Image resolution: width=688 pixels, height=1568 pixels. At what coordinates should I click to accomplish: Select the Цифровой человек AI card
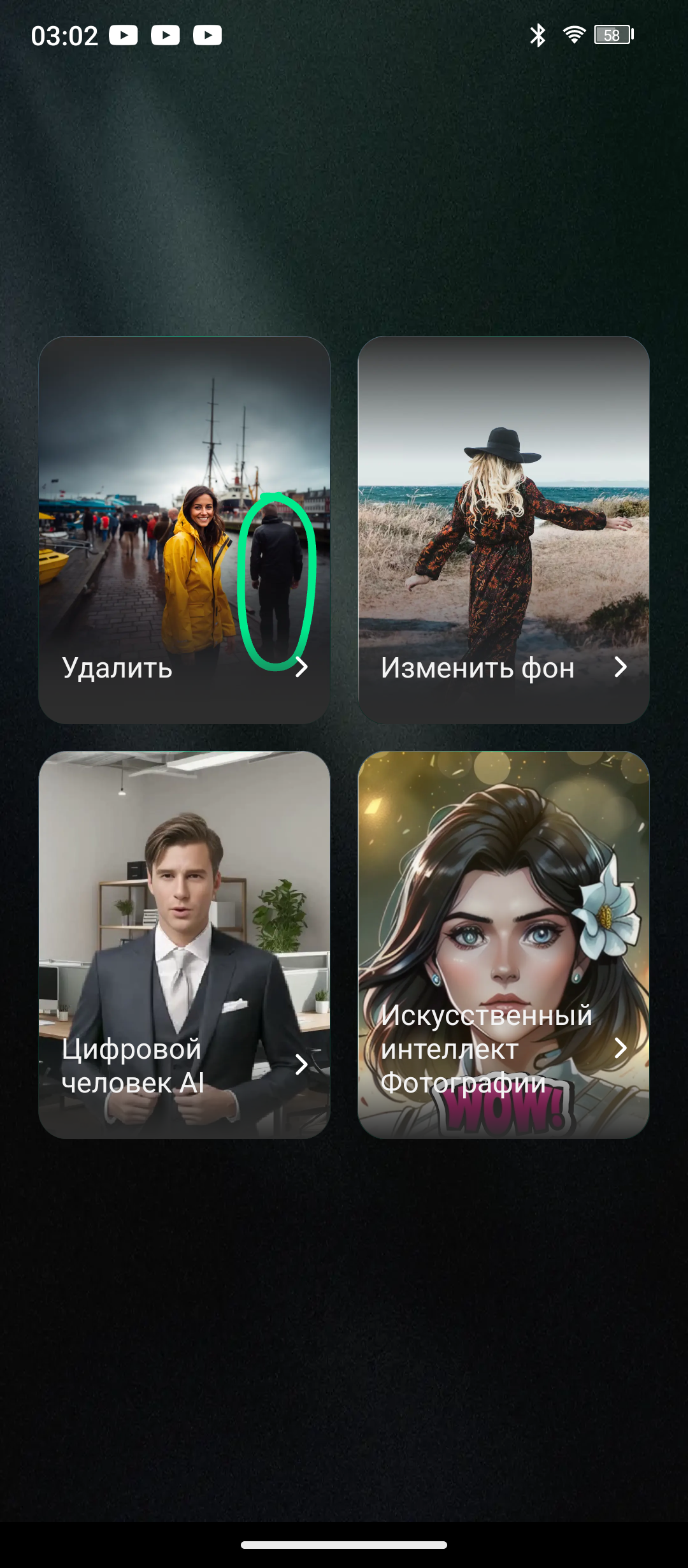pos(184,945)
